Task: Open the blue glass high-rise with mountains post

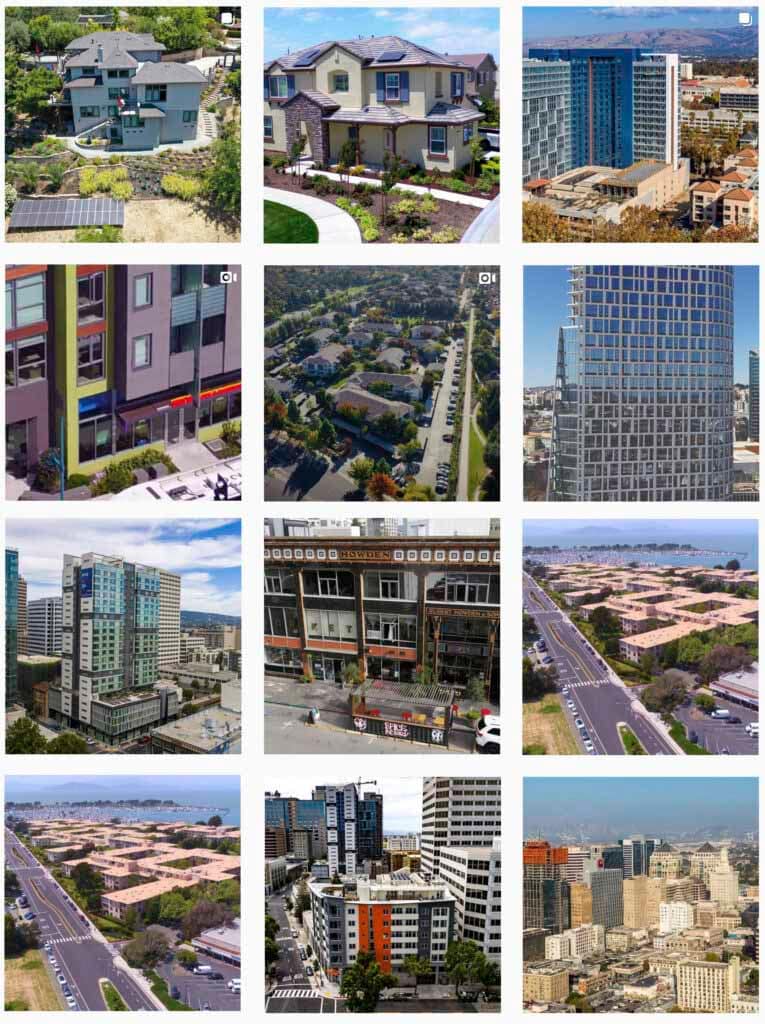Action: pos(640,124)
